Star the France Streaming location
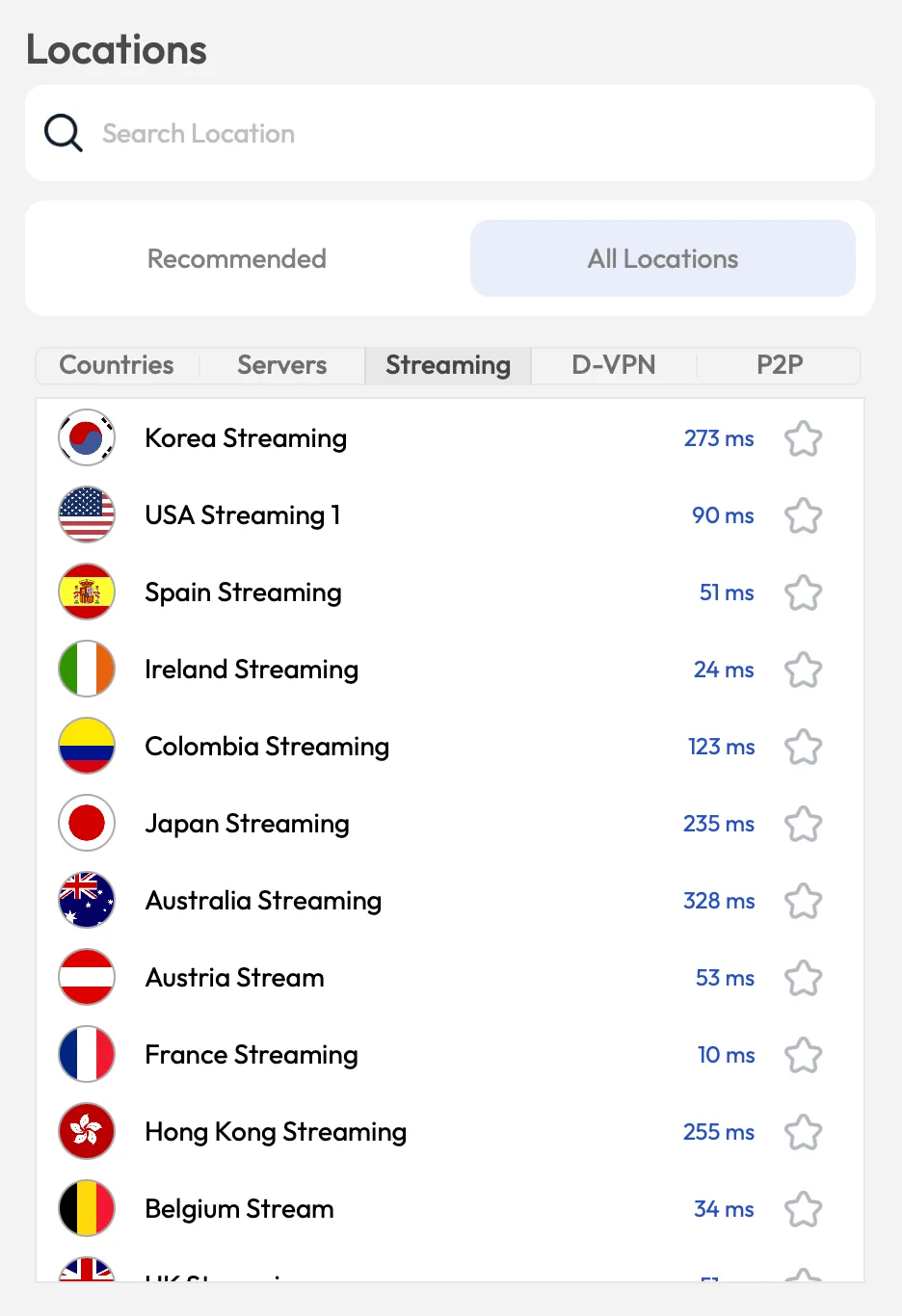Image resolution: width=902 pixels, height=1316 pixels. [803, 1054]
